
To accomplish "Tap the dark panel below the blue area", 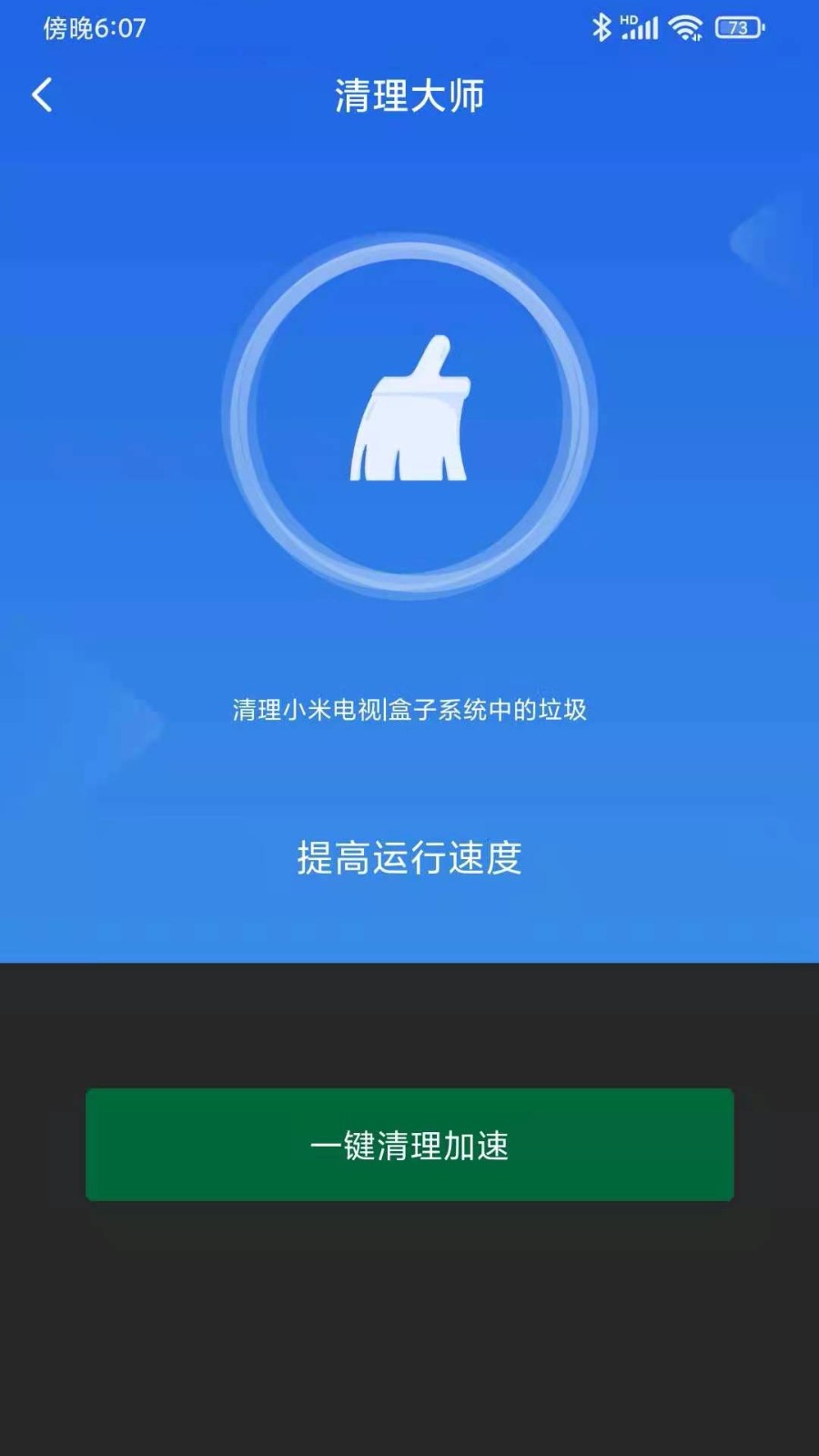I will coord(409,1019).
